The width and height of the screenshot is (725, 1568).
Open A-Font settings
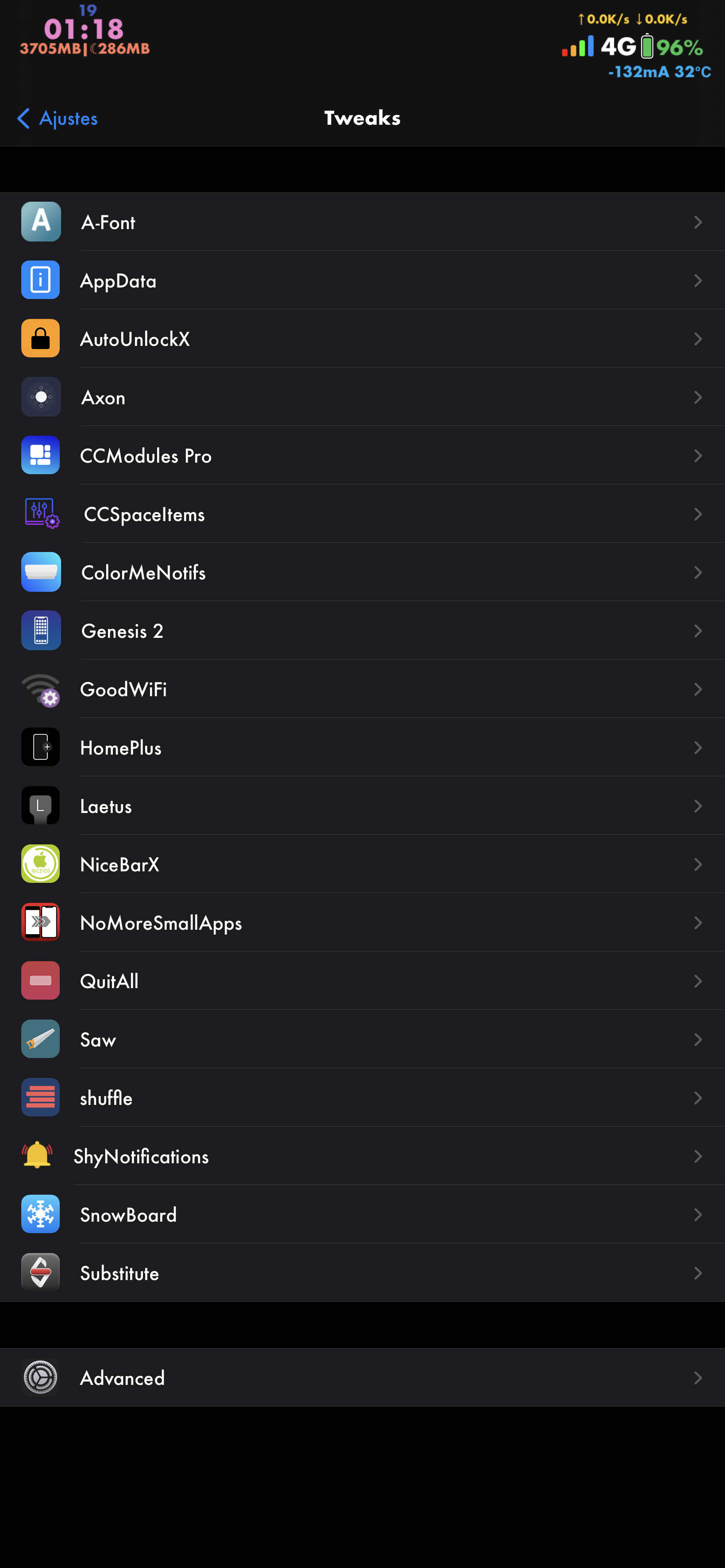(362, 222)
